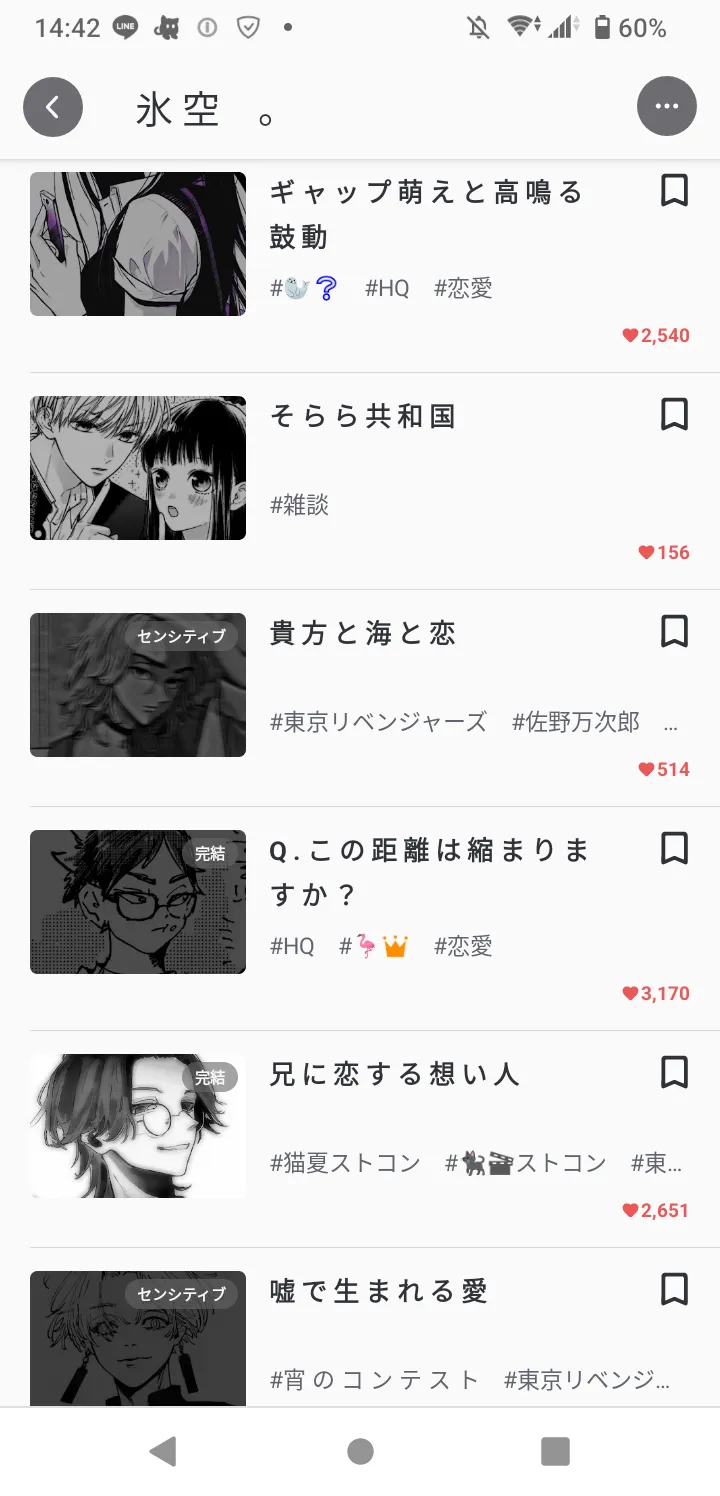This screenshot has height=1496, width=720.
Task: Open the three-dot overflow menu
Action: [x=666, y=106]
